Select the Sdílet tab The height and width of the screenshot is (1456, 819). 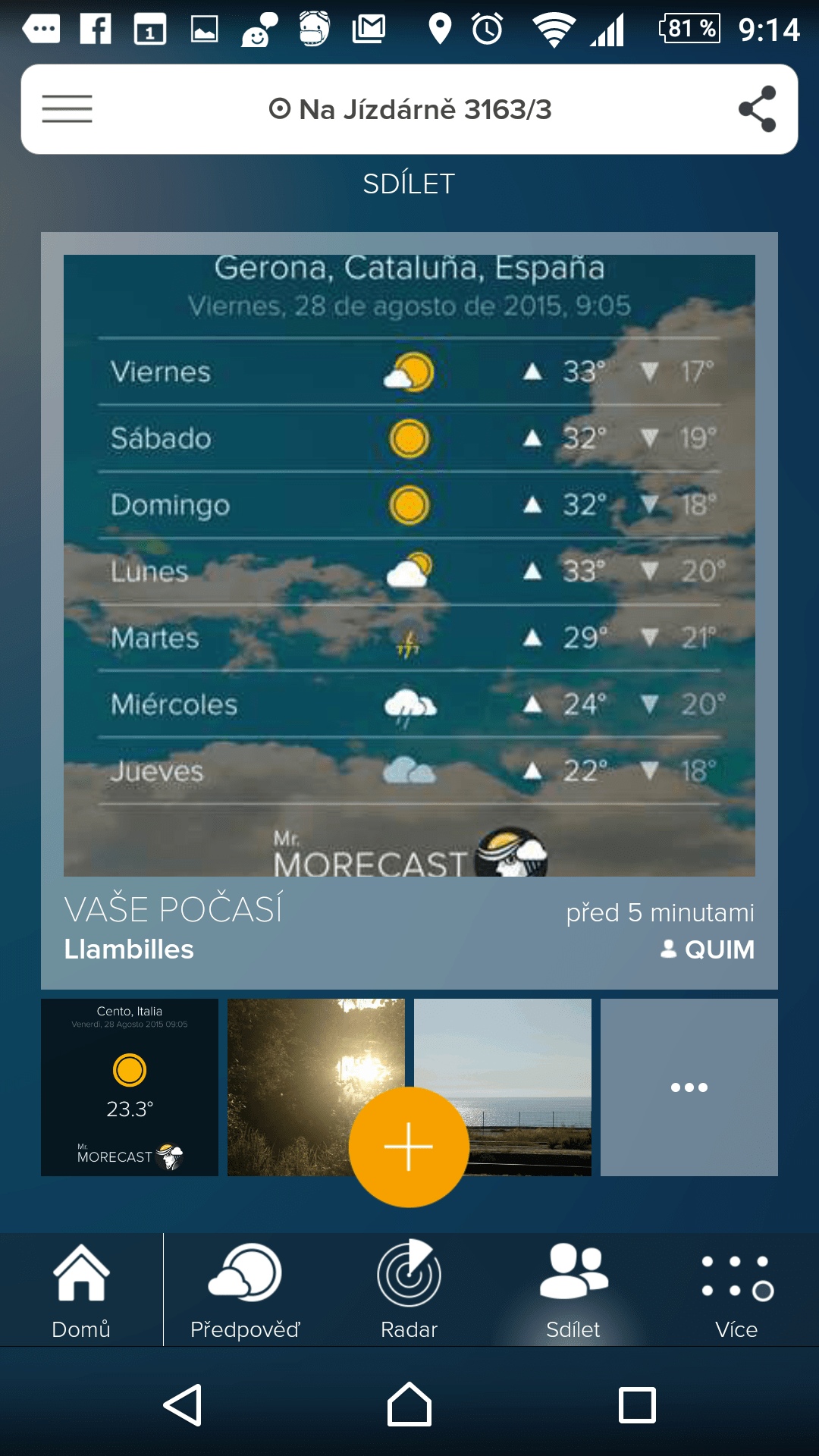573,1291
